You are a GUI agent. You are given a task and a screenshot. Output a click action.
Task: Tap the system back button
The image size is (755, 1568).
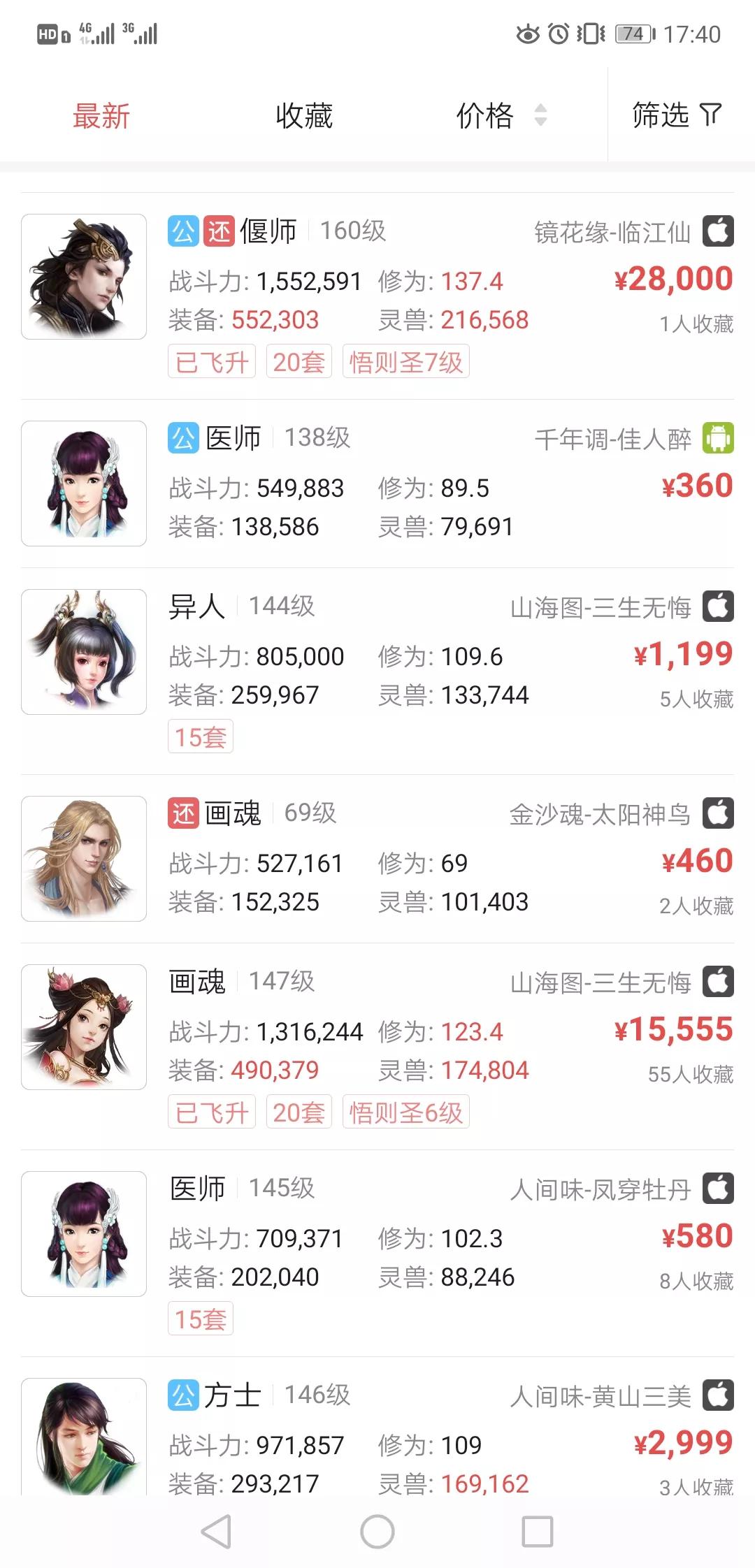216,1532
